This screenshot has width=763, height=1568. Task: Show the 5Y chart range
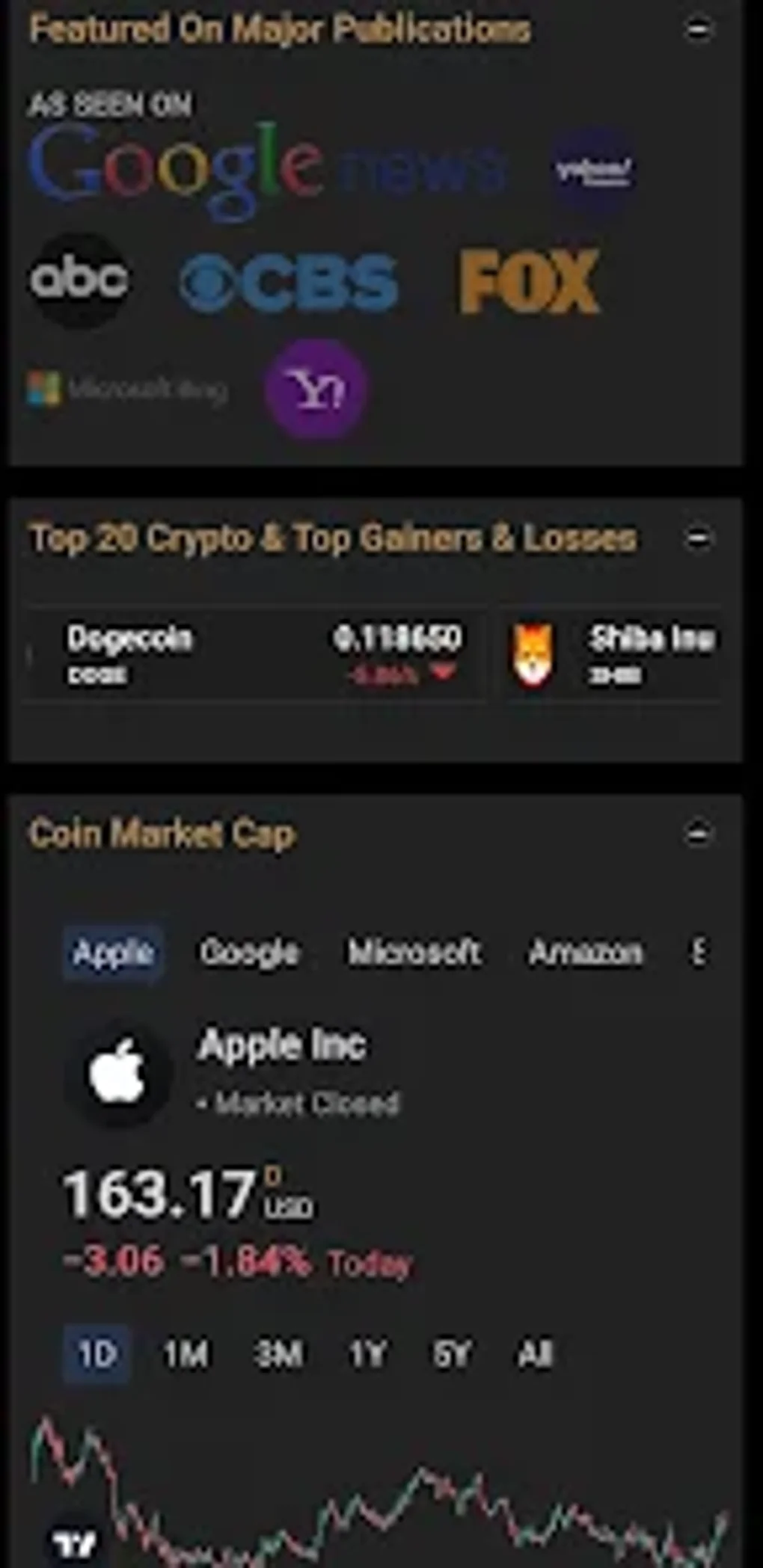point(451,1354)
